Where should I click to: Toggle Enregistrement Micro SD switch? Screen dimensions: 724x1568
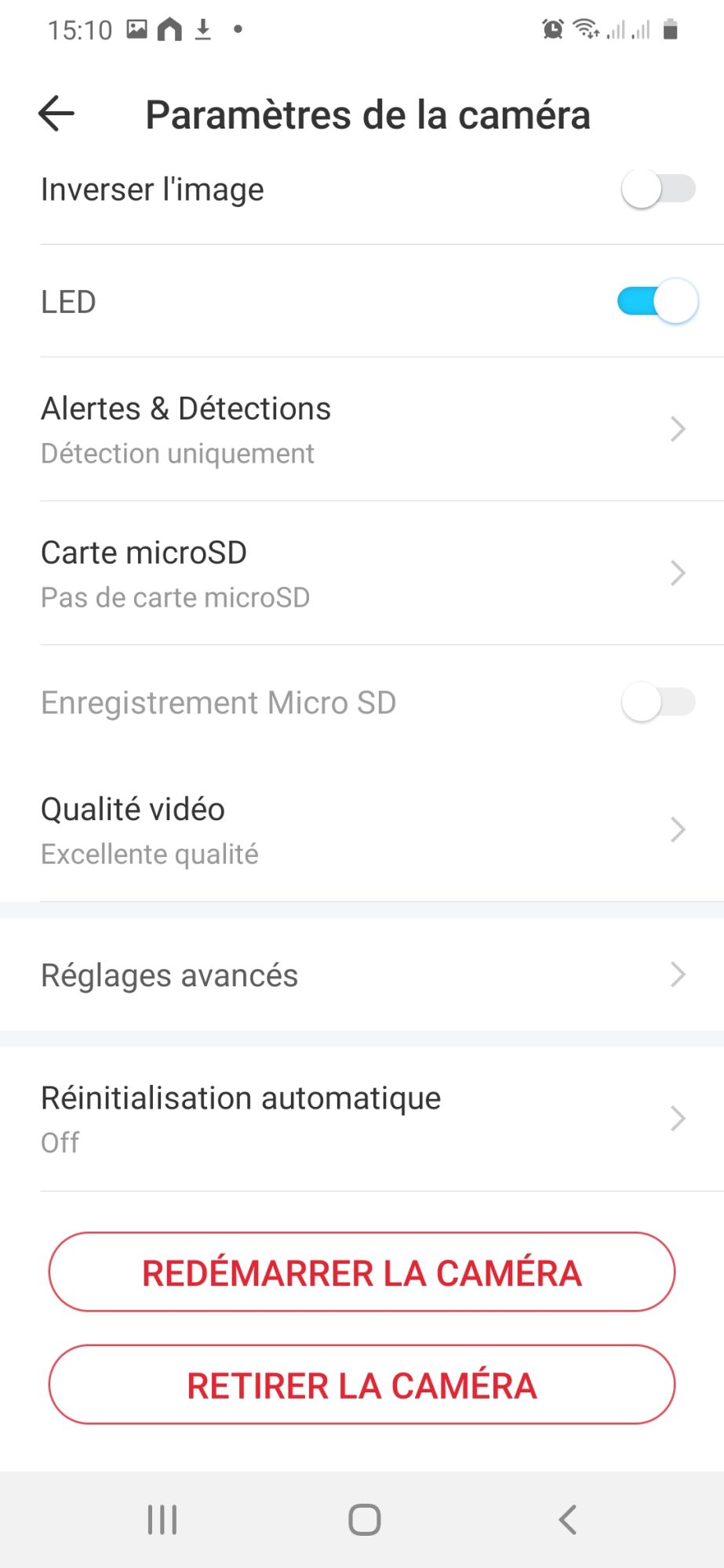point(658,702)
